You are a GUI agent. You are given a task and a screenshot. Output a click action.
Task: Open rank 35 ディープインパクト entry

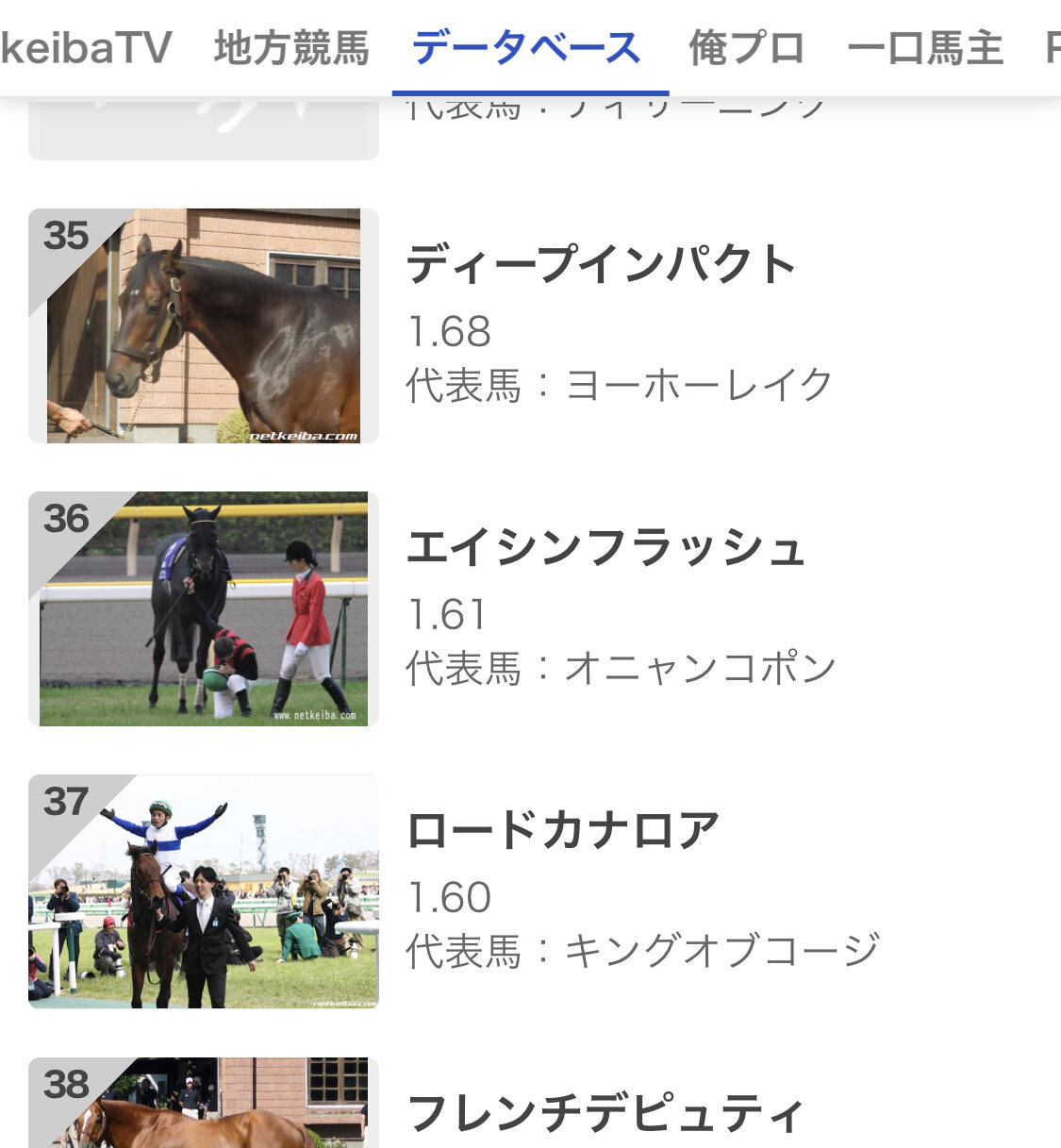[601, 265]
